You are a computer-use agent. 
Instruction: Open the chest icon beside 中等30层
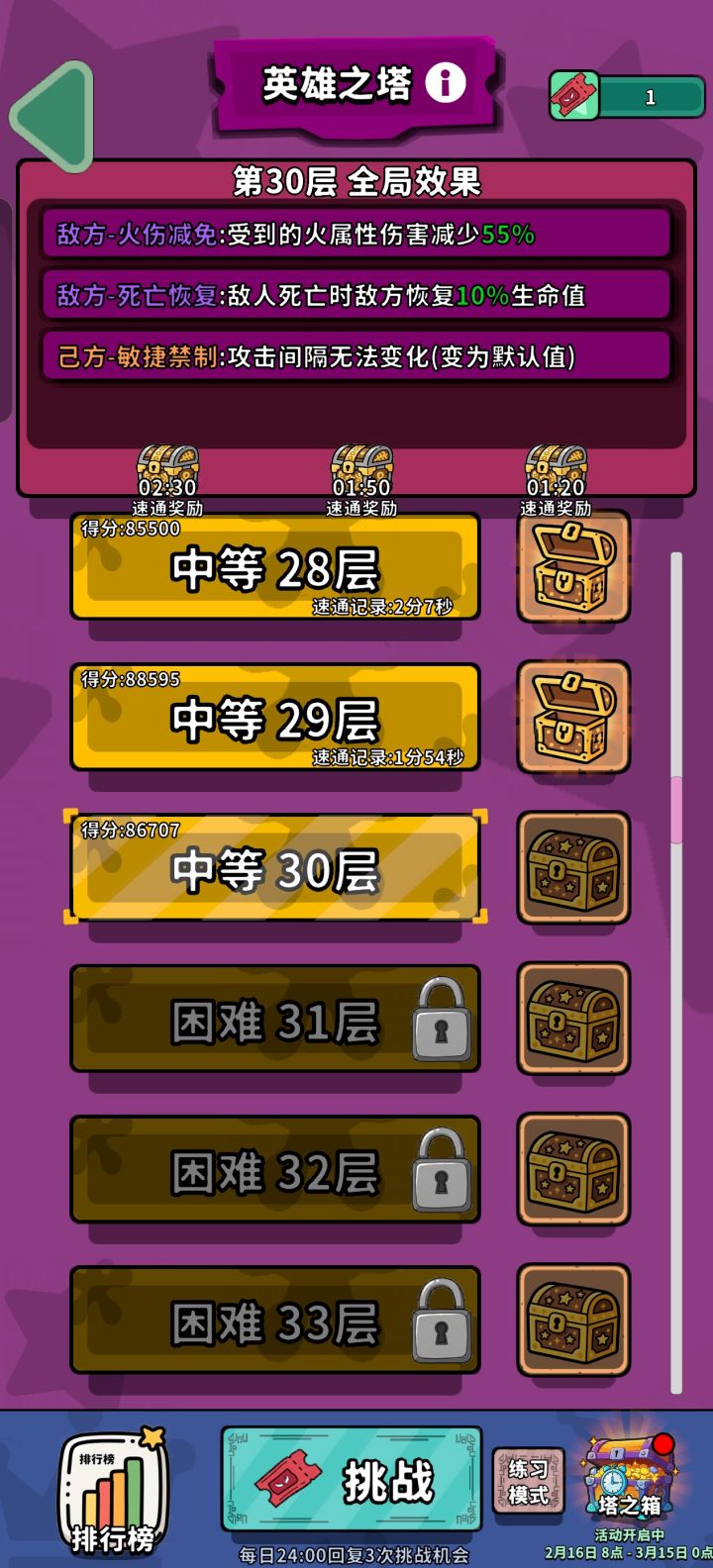[572, 868]
